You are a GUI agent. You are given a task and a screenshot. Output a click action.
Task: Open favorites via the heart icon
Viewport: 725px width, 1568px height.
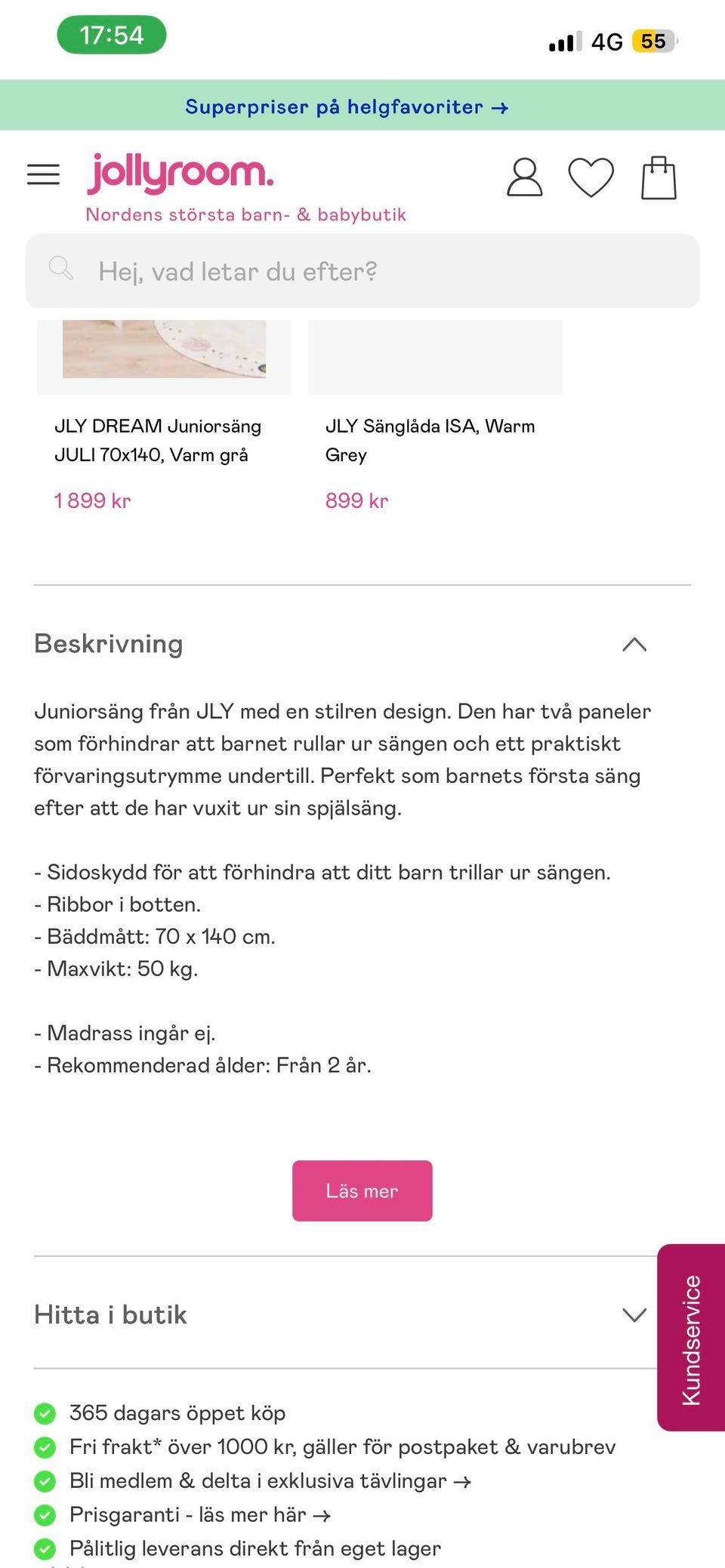591,177
